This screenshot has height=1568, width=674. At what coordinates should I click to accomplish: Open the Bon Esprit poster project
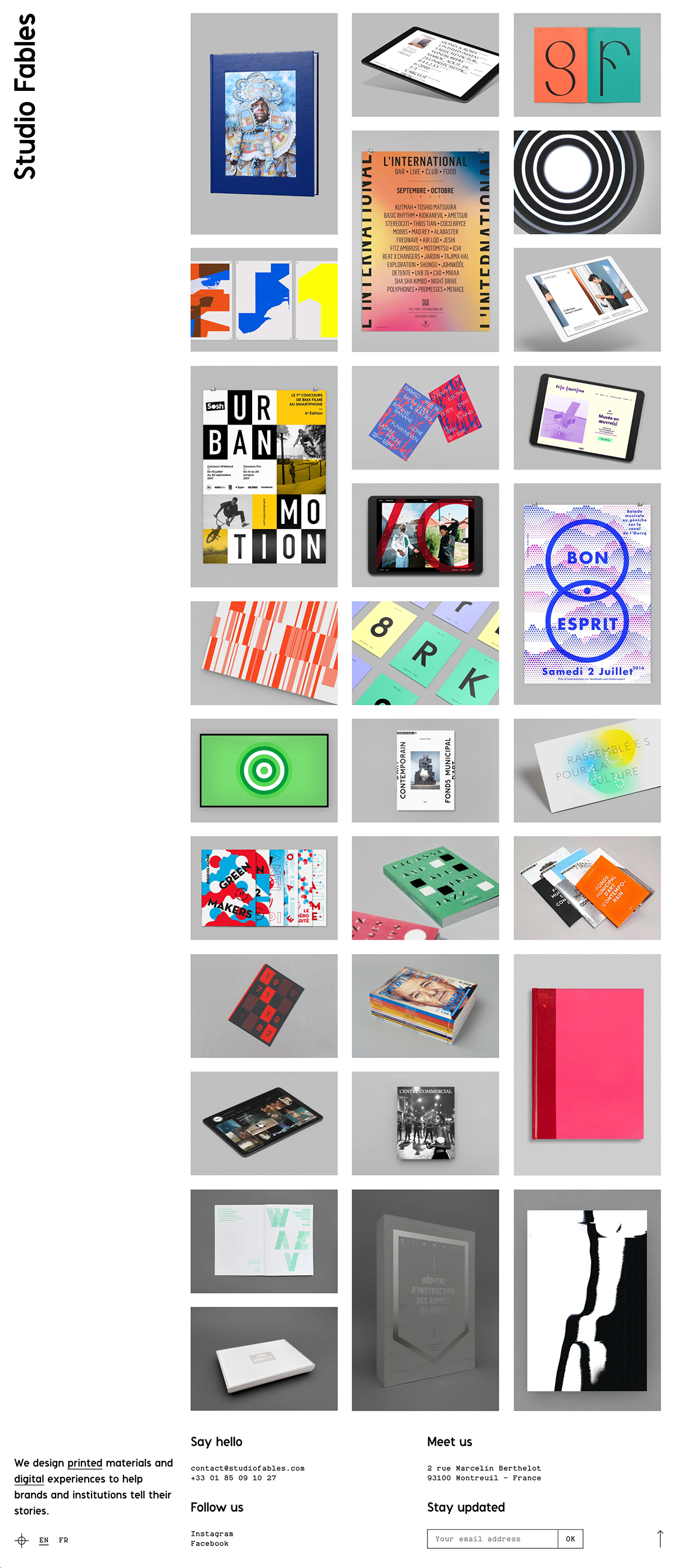(586, 594)
